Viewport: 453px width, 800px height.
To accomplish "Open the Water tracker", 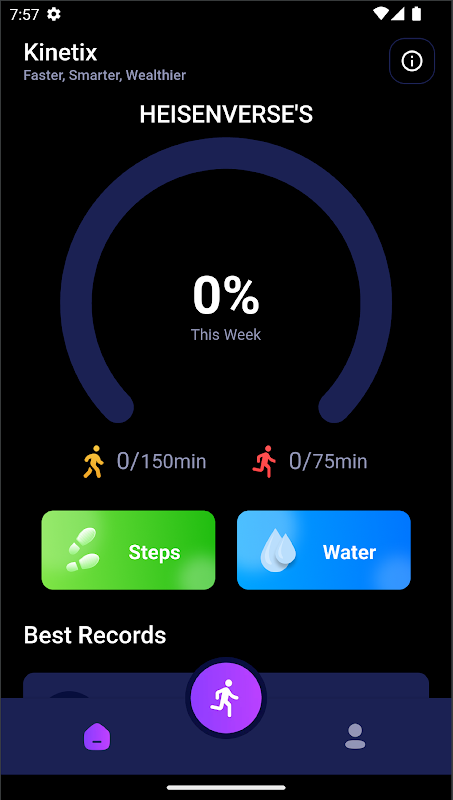I will pos(324,550).
